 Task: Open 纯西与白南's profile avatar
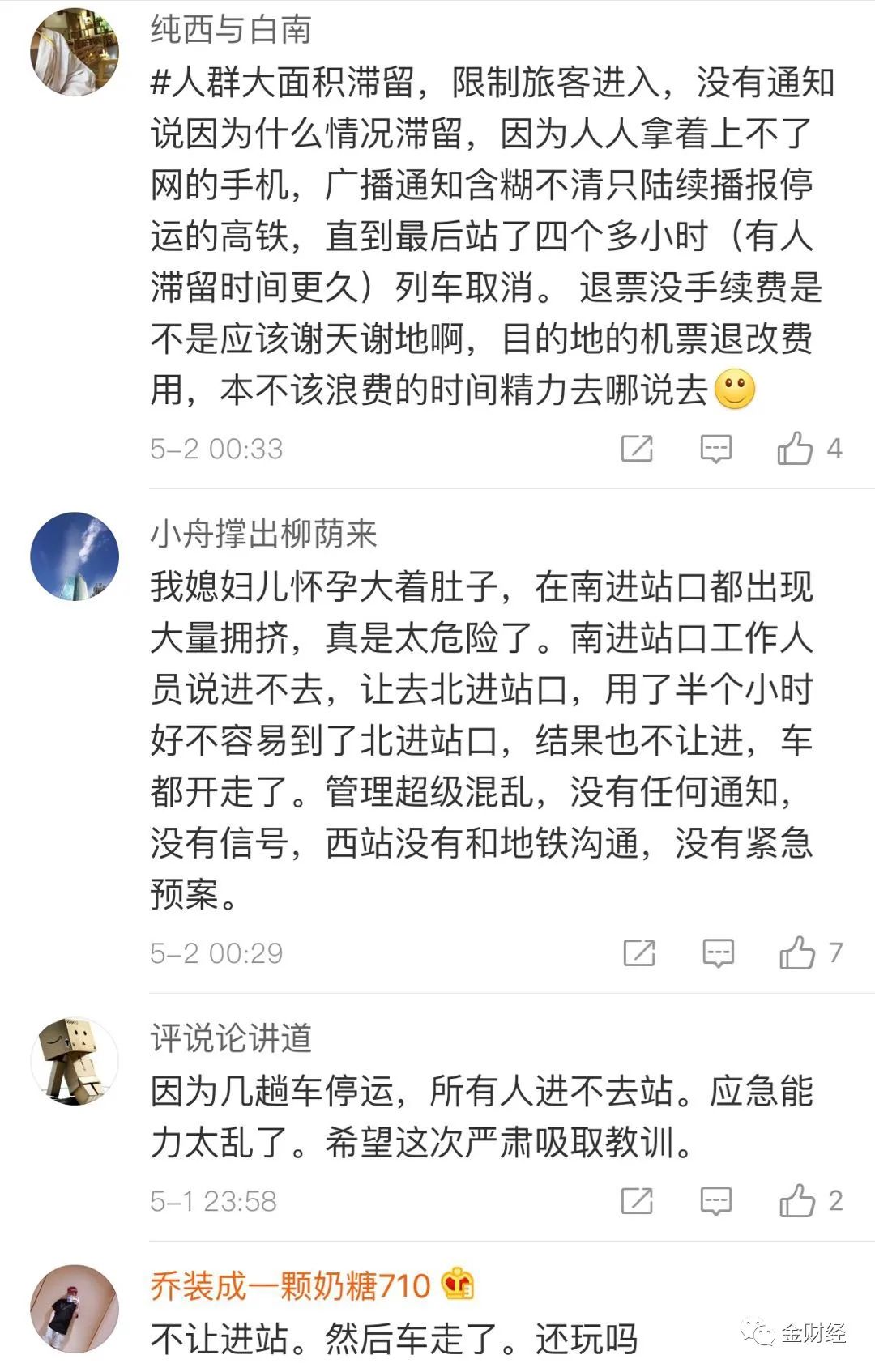click(75, 53)
